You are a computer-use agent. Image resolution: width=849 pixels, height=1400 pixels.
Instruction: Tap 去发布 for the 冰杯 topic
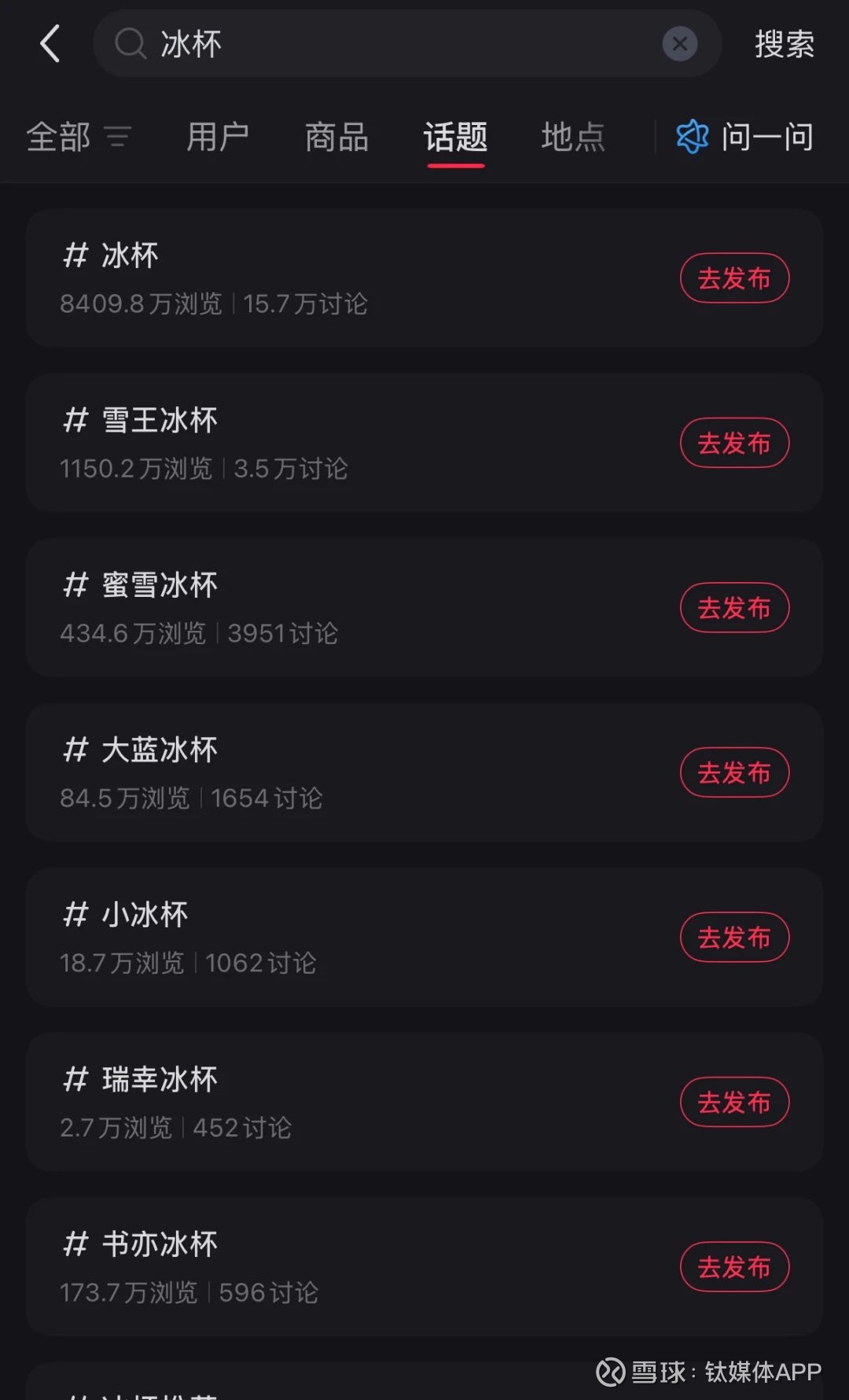point(734,278)
